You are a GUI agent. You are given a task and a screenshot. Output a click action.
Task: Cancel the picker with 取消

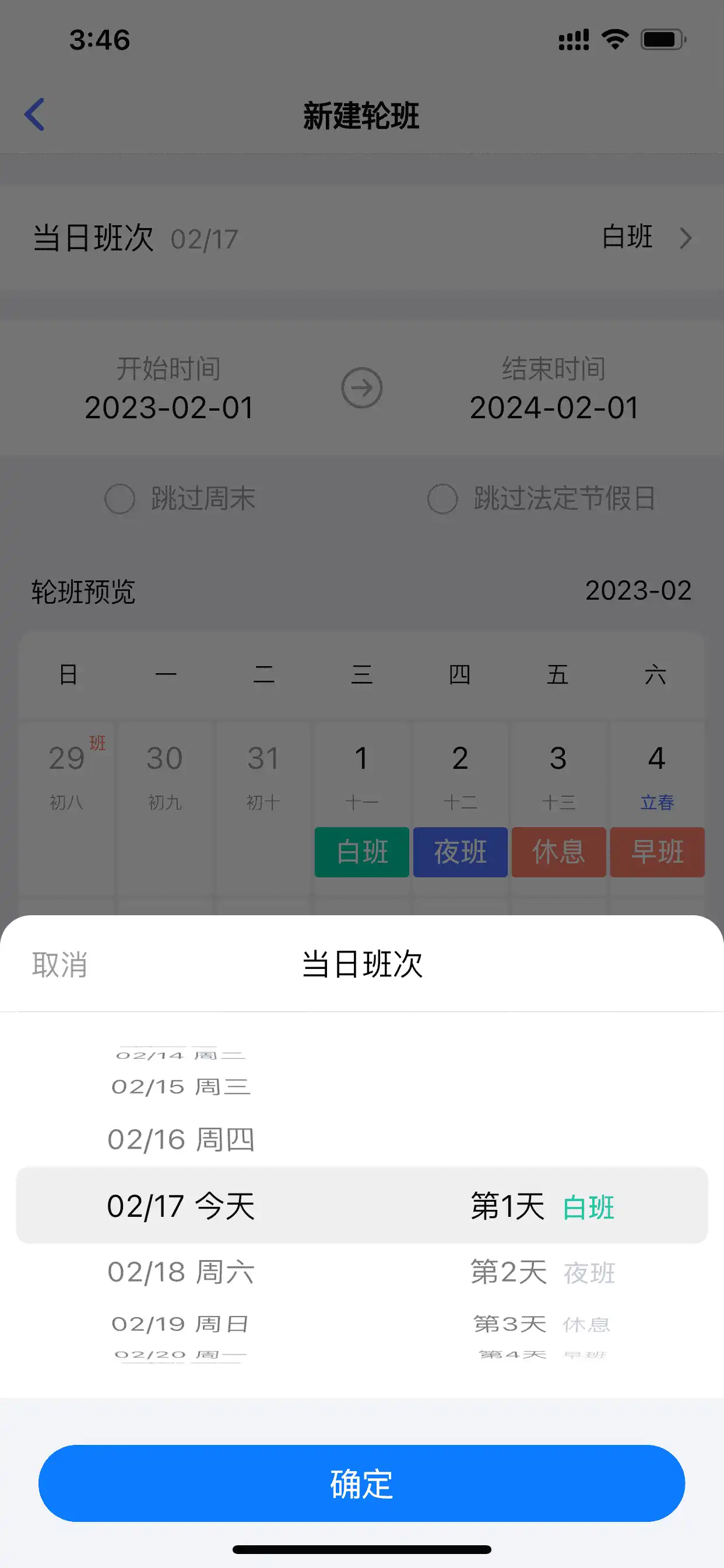(59, 965)
